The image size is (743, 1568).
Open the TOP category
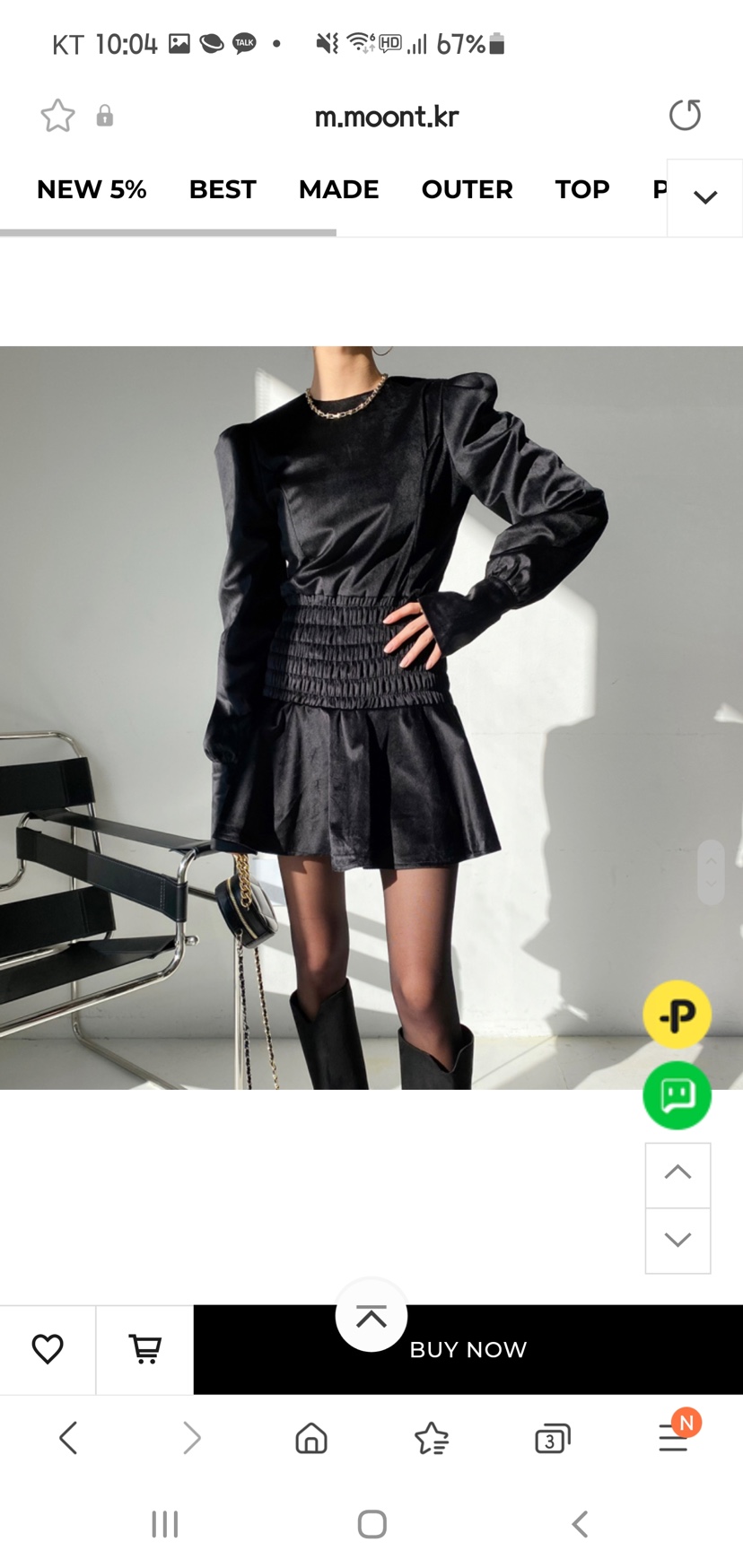(581, 189)
